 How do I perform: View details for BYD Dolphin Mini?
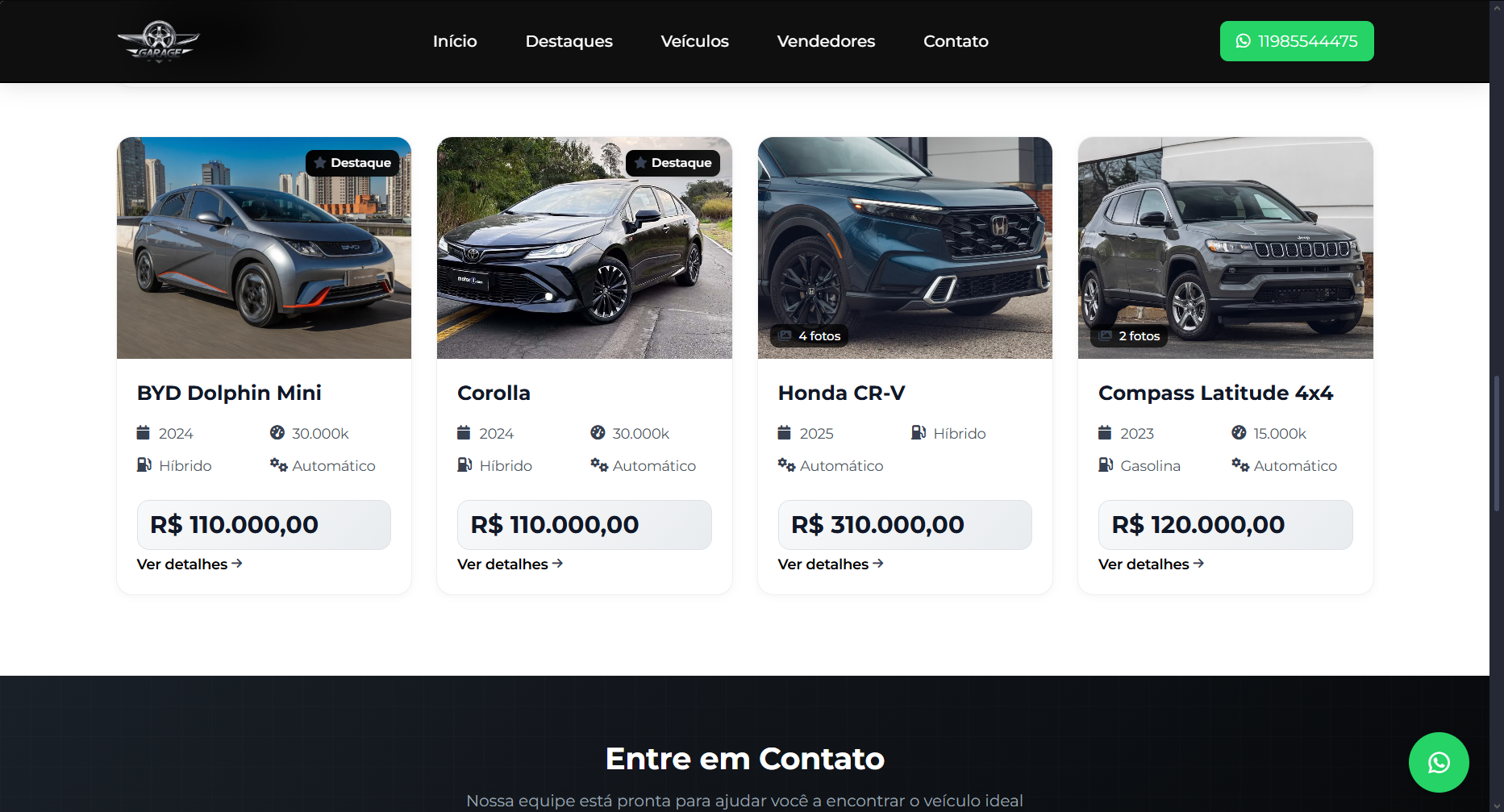click(x=190, y=564)
